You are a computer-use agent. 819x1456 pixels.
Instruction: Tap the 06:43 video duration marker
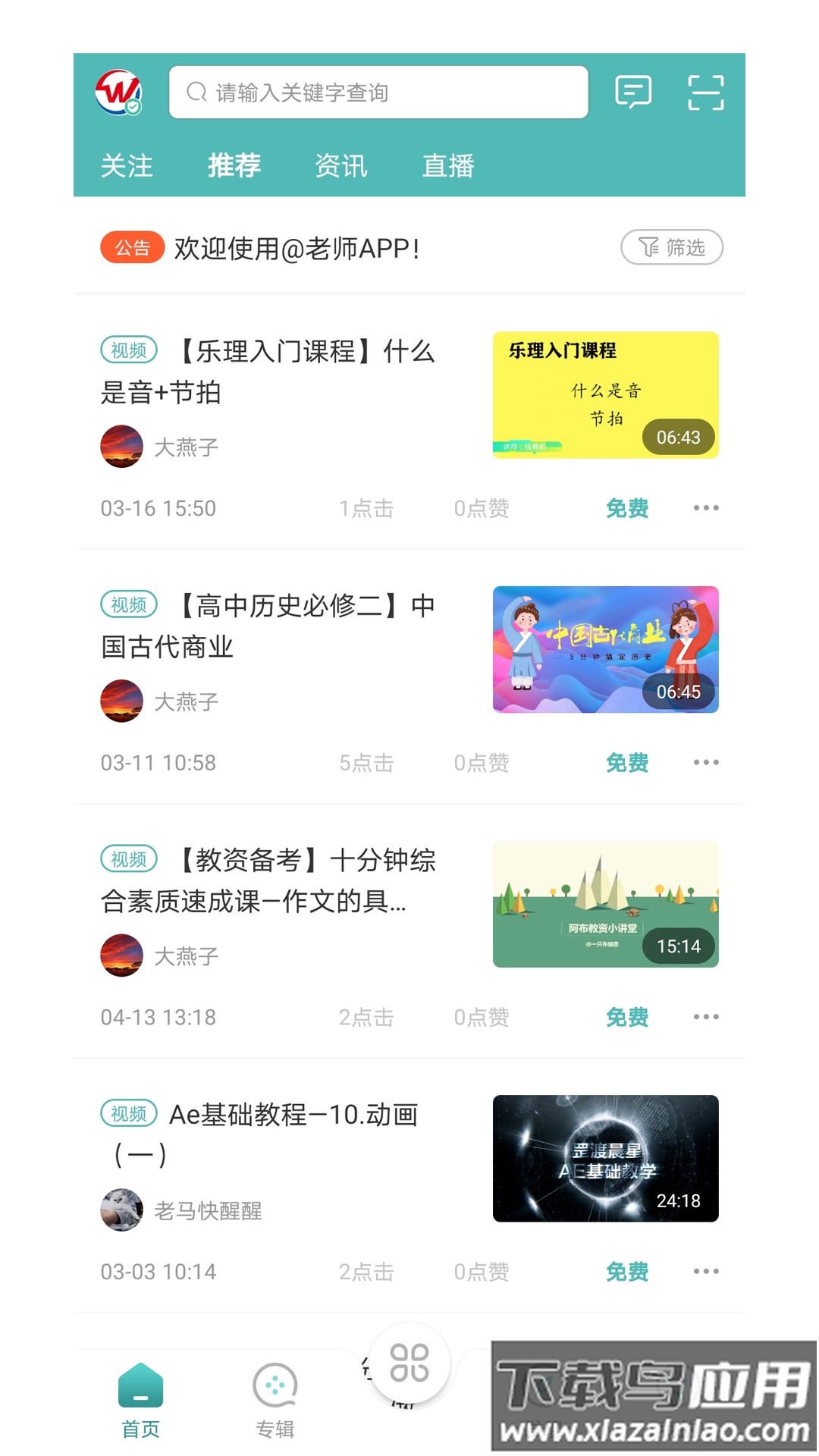[x=678, y=437]
